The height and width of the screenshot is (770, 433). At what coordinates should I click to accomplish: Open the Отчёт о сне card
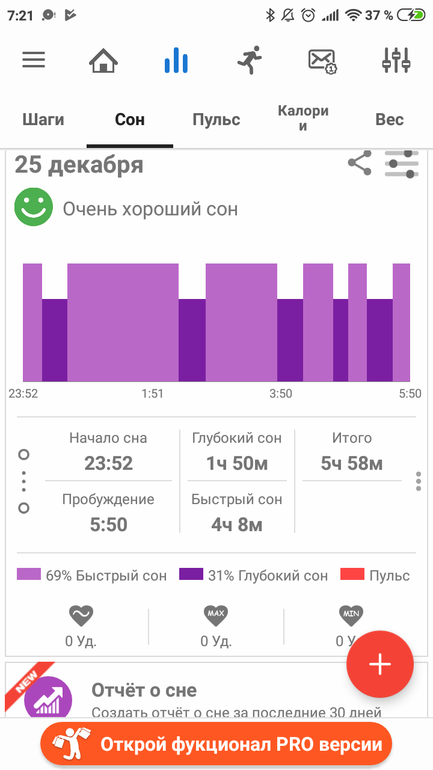216,690
